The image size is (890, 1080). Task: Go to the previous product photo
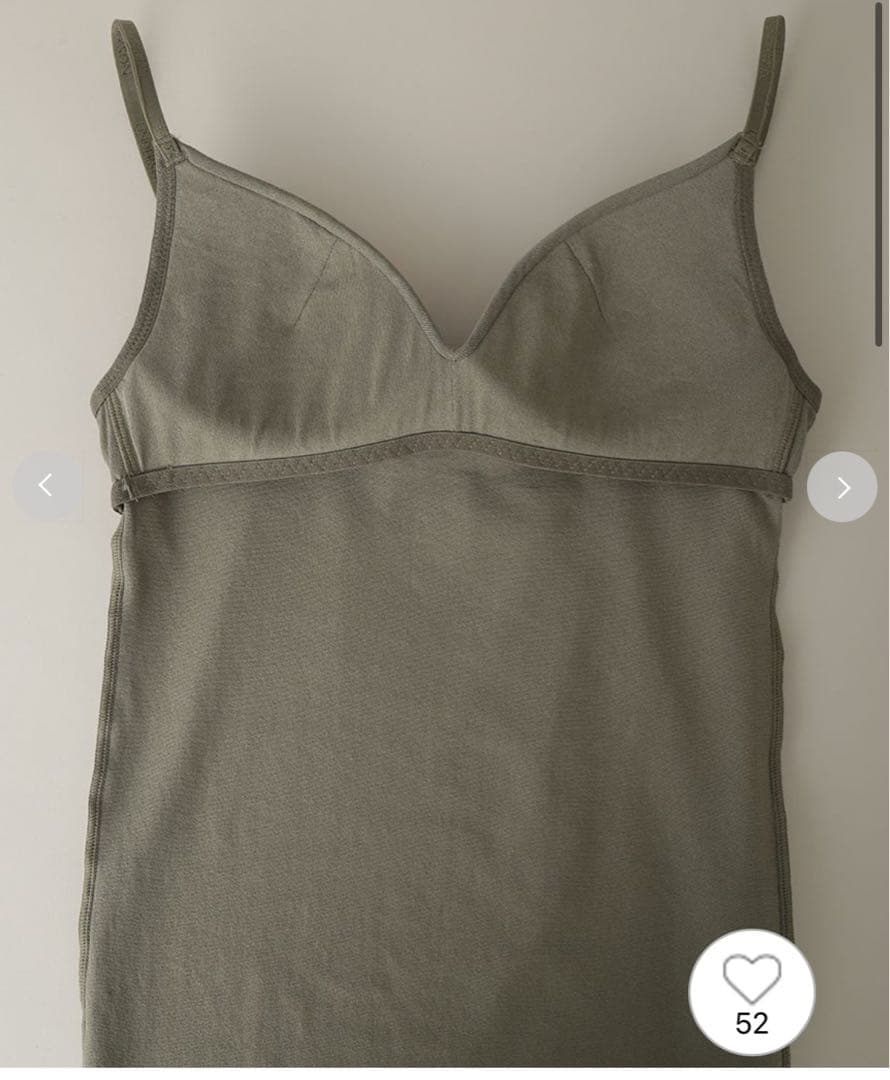(x=46, y=486)
